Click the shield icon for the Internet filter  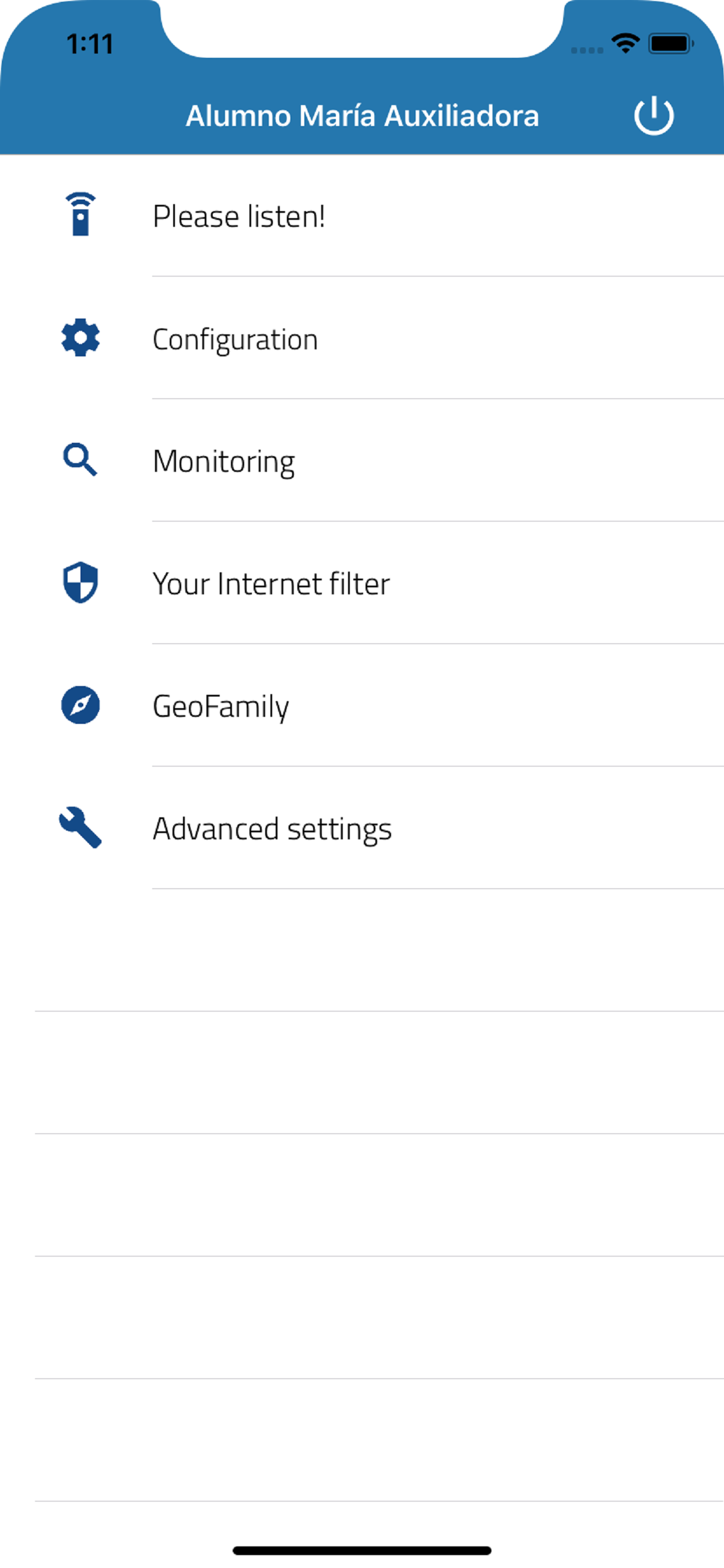80,583
